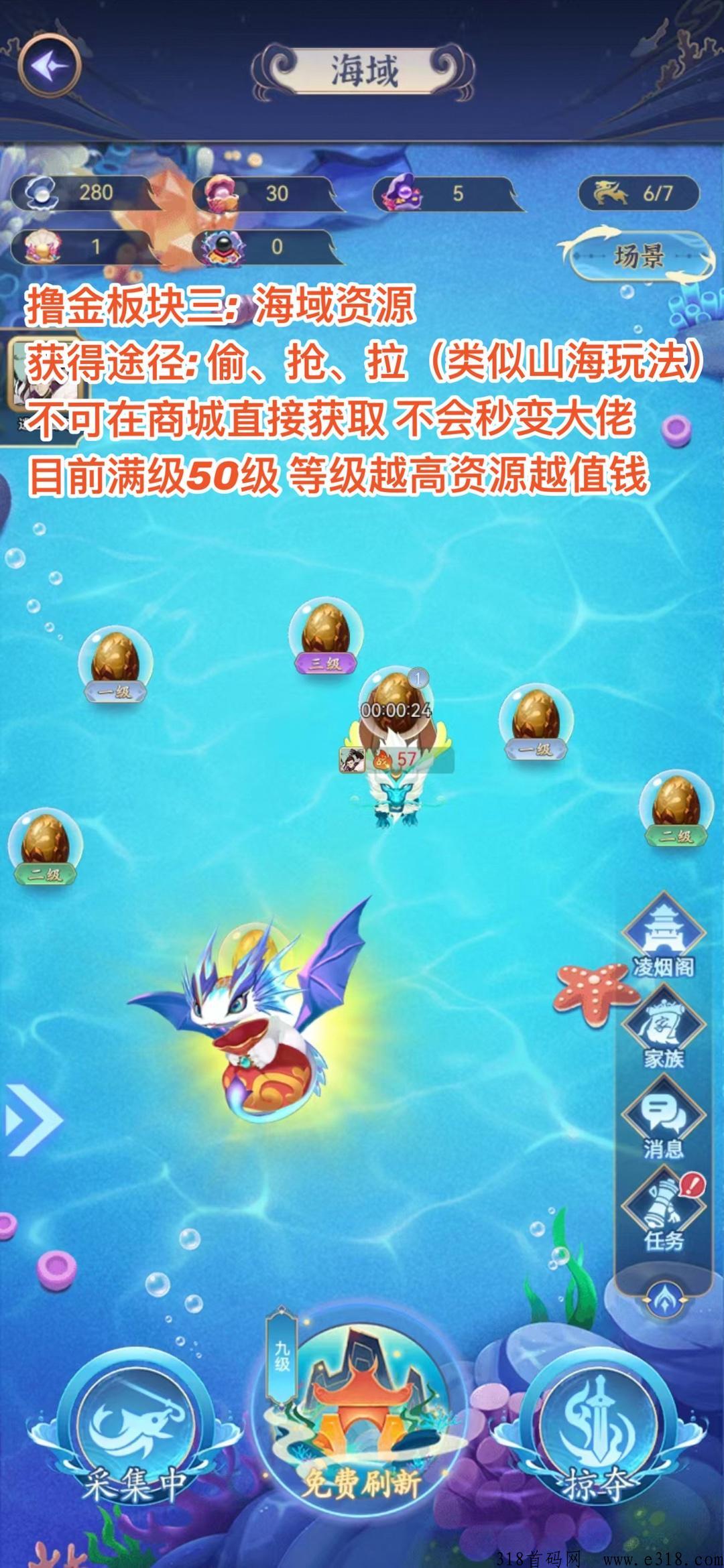The image size is (724, 1568).
Task: Select the 三级 egg bubble
Action: [326, 636]
